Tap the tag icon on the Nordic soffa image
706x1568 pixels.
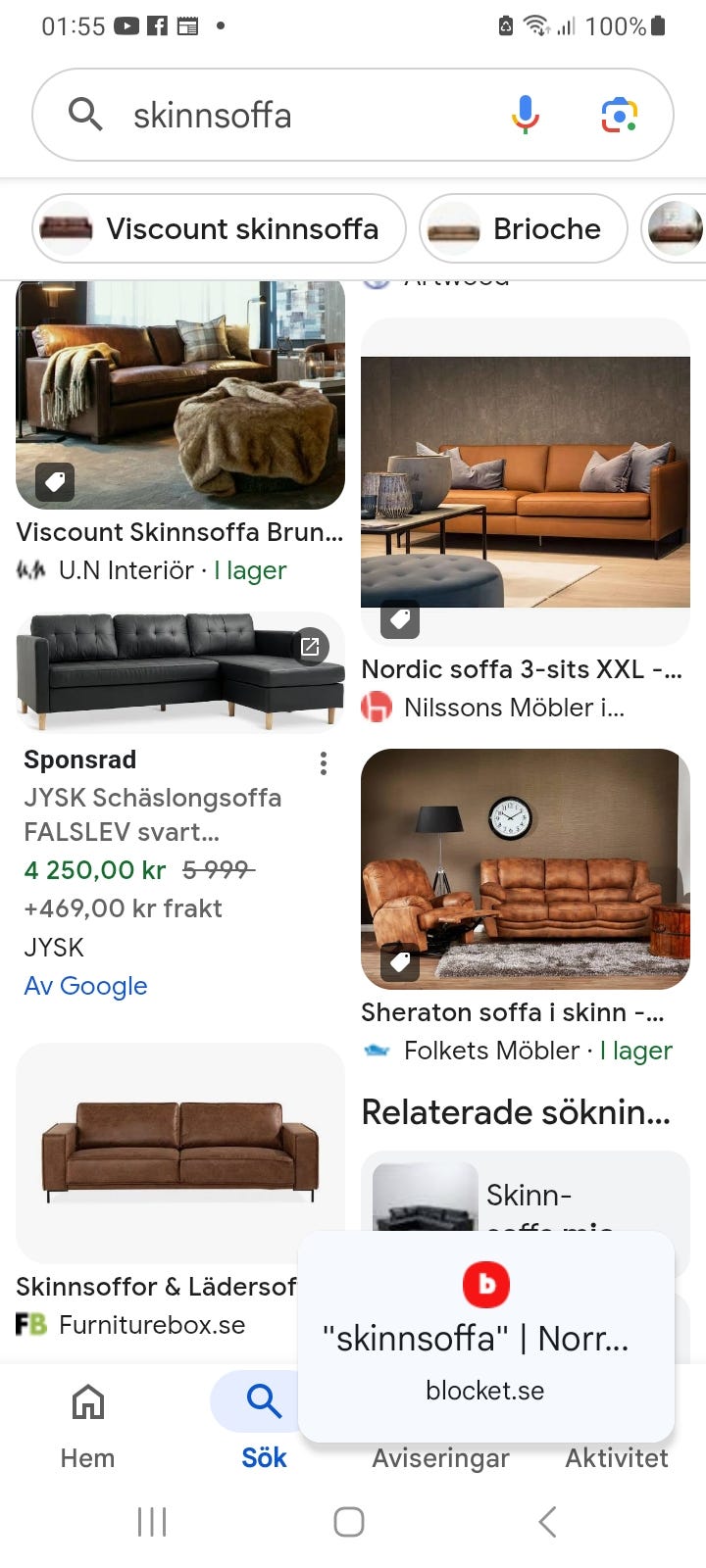point(399,619)
